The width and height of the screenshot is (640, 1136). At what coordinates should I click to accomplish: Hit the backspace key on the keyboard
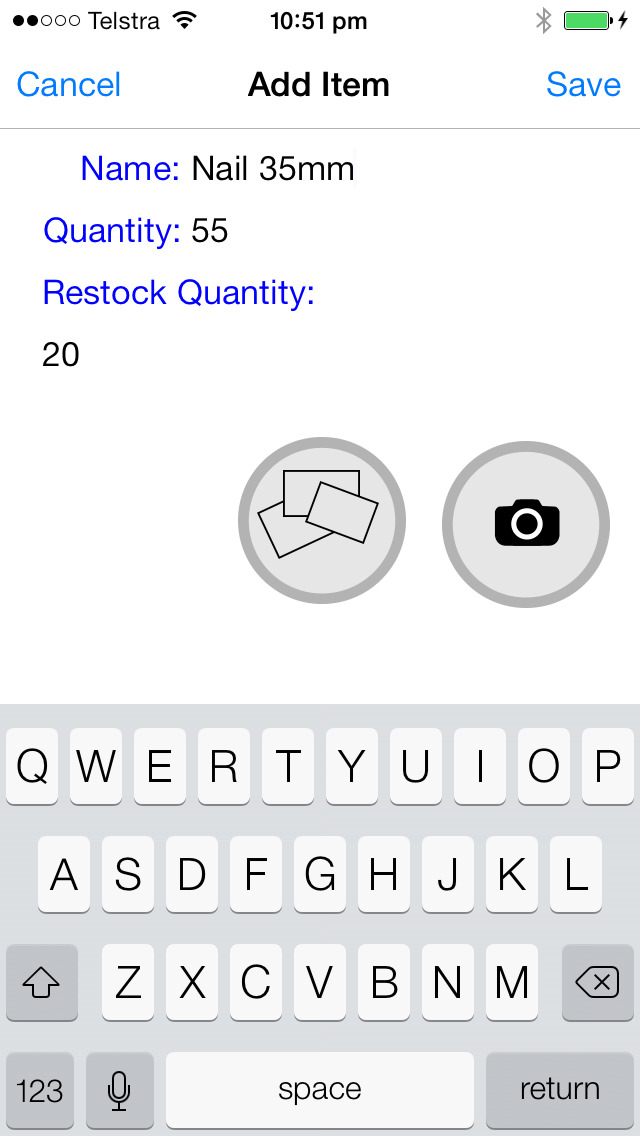click(597, 982)
